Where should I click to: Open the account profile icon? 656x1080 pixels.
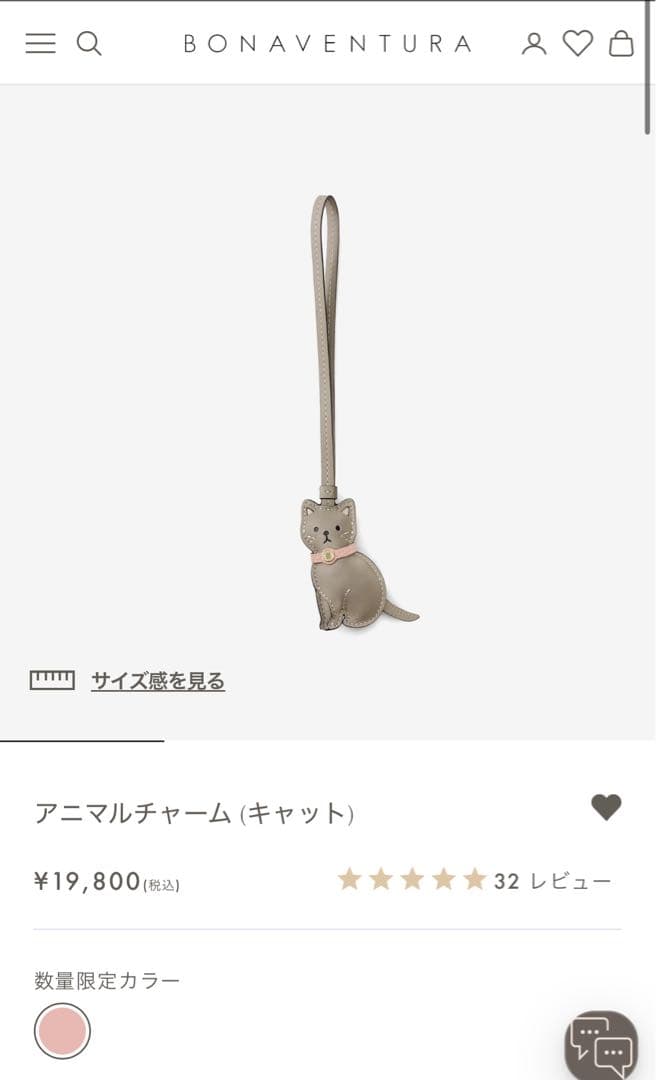click(x=534, y=43)
